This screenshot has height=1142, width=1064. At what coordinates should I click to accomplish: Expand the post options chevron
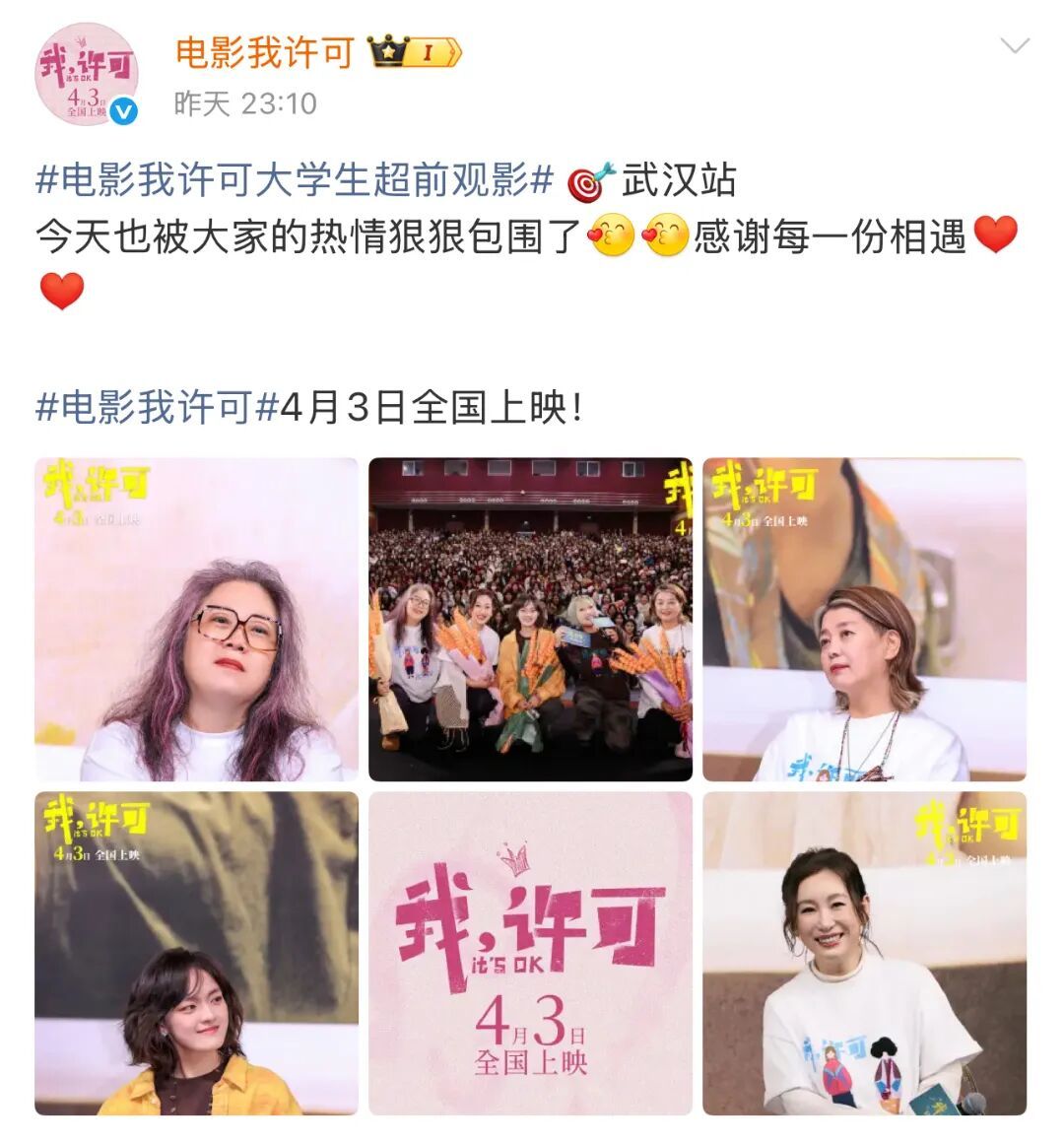coord(1014,46)
